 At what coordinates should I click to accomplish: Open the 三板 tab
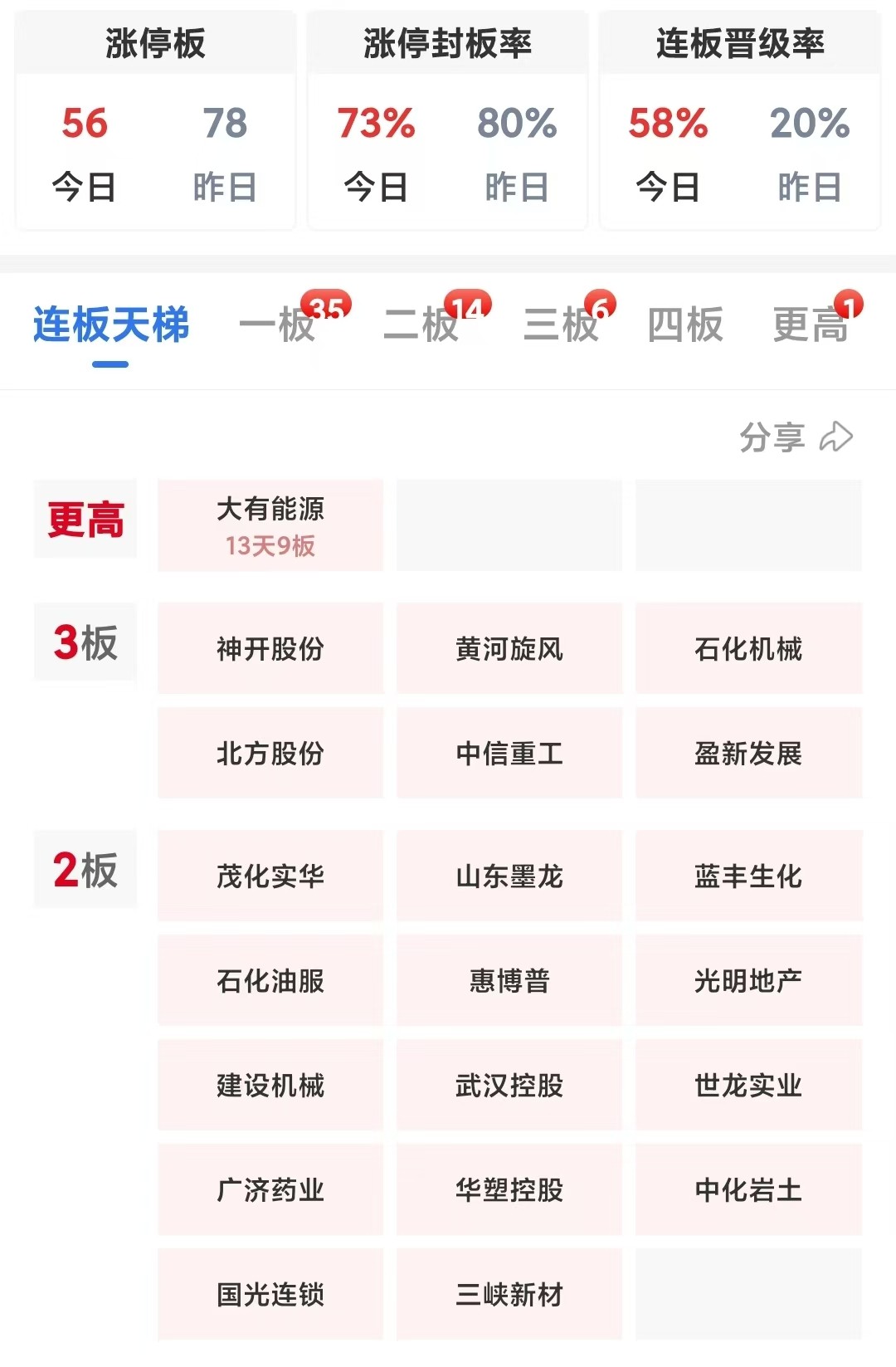coord(562,325)
